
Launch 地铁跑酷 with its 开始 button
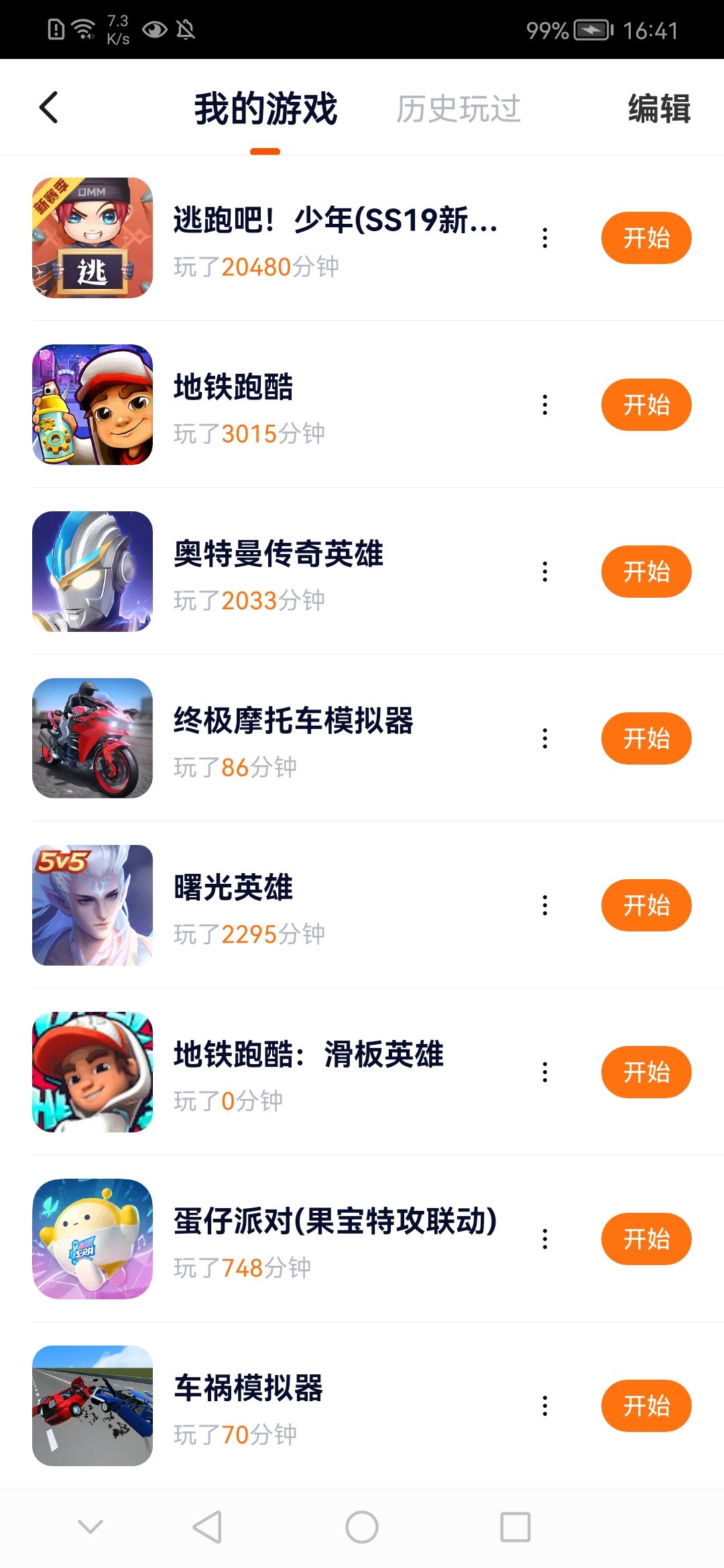point(646,405)
